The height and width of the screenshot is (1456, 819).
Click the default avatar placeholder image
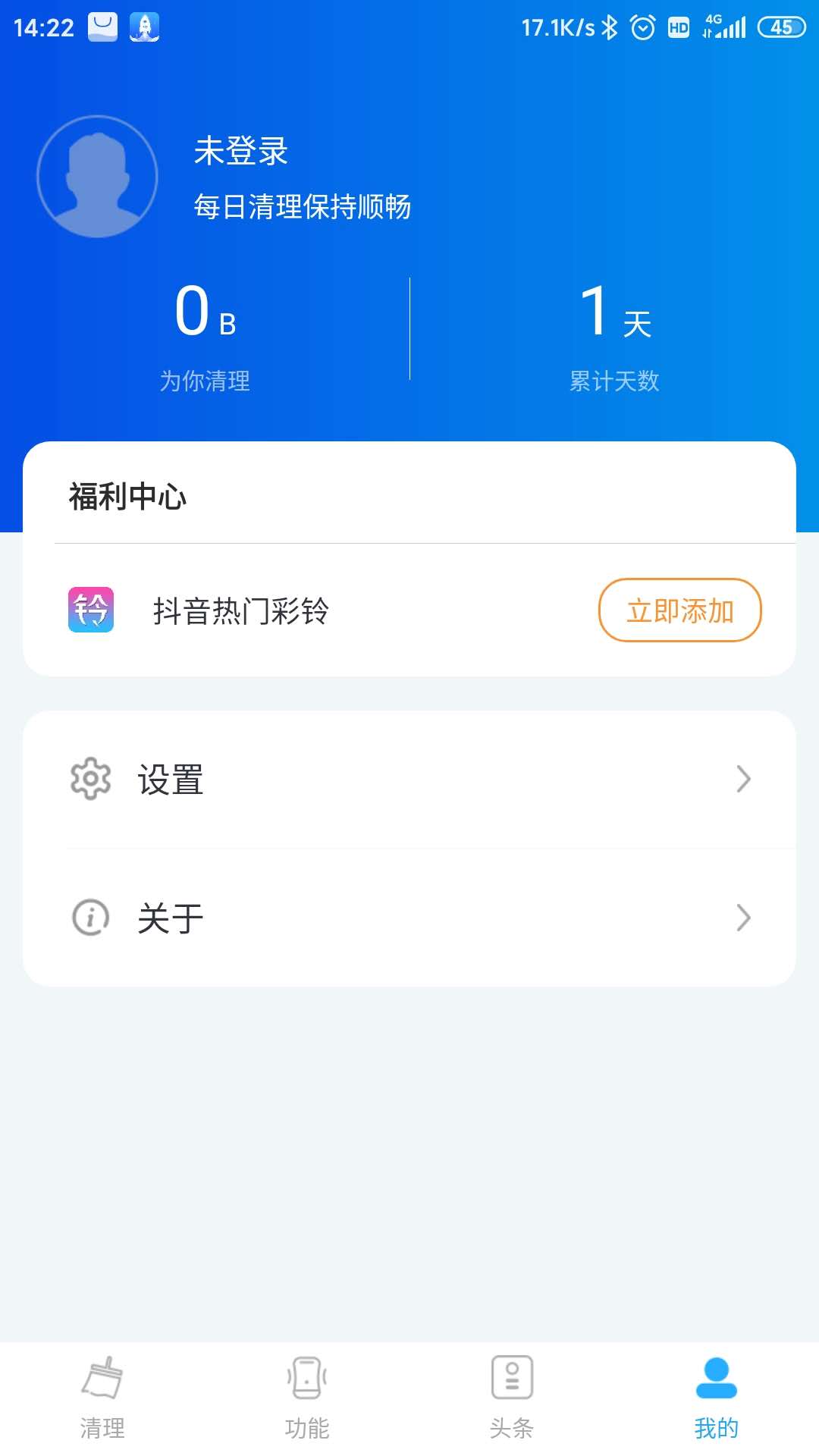pyautogui.click(x=97, y=176)
